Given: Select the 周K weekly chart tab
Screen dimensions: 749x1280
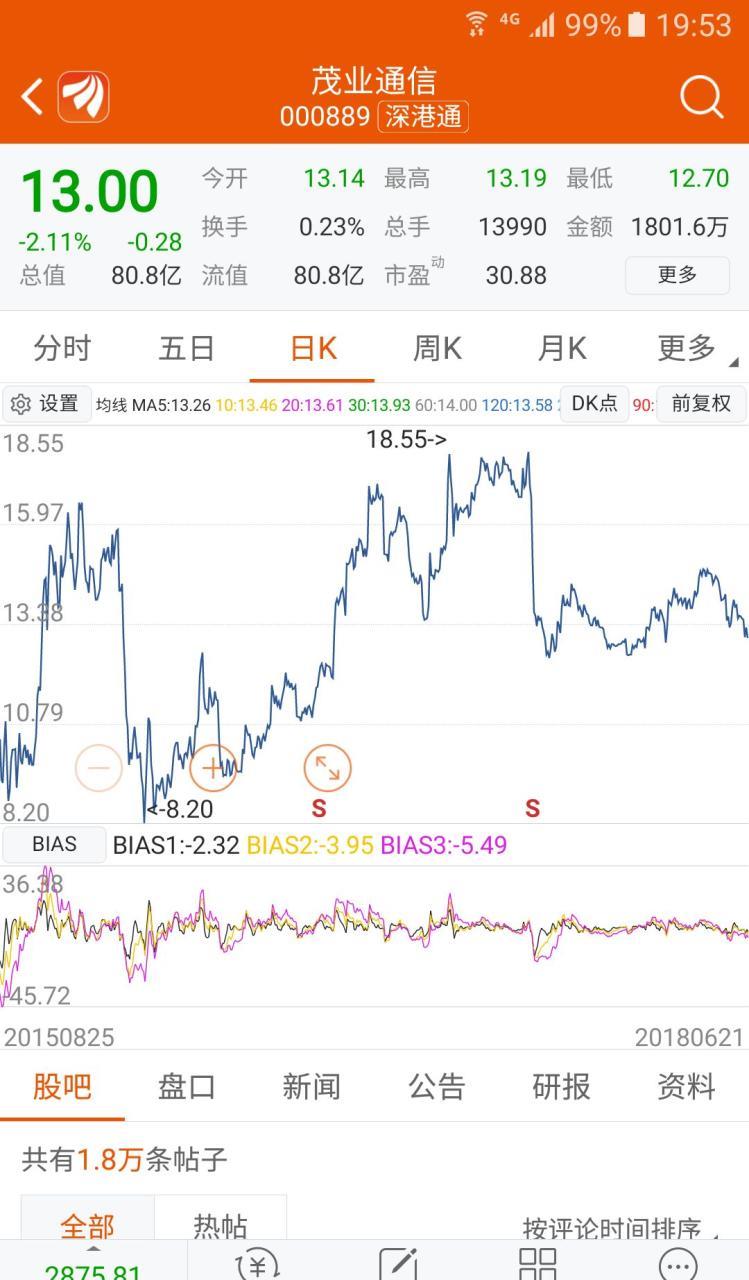Looking at the screenshot, I should (x=437, y=348).
